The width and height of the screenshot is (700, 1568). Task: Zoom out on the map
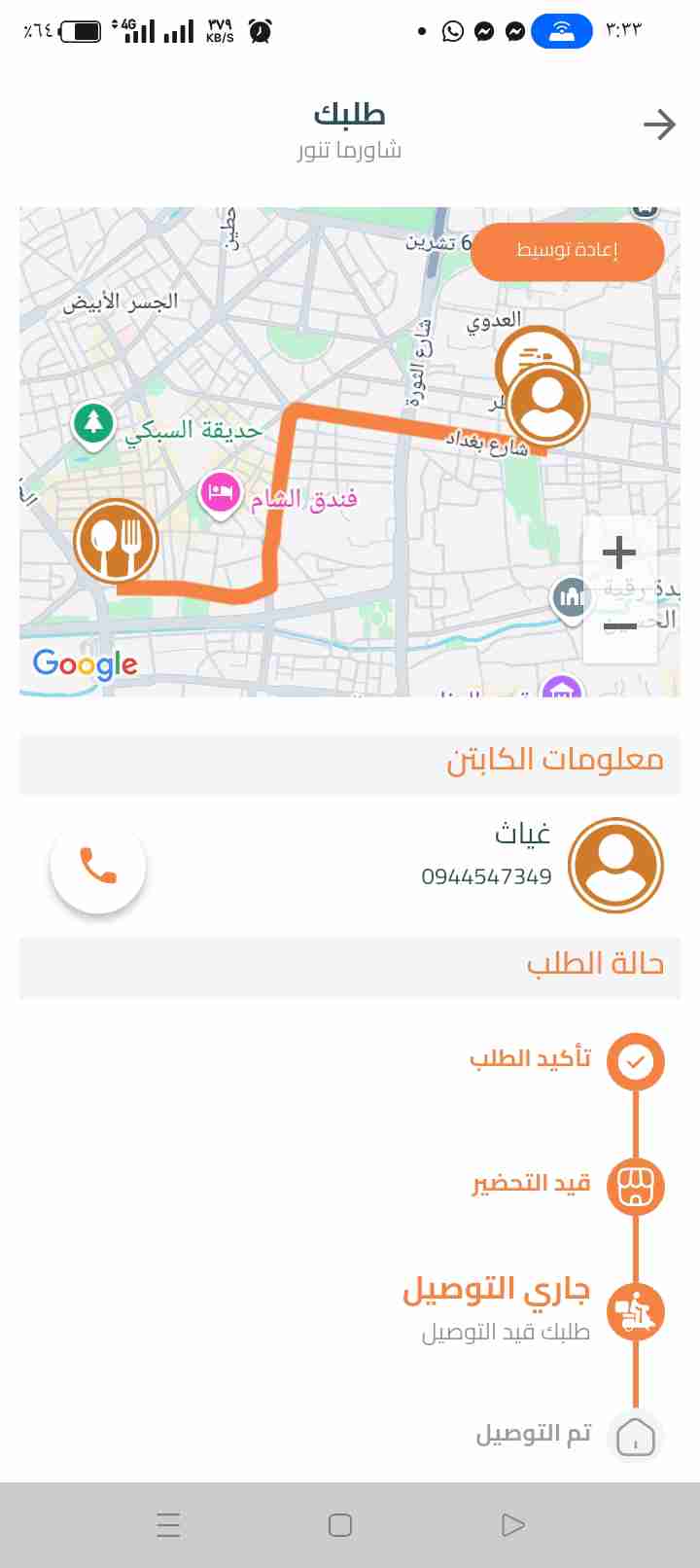[619, 625]
